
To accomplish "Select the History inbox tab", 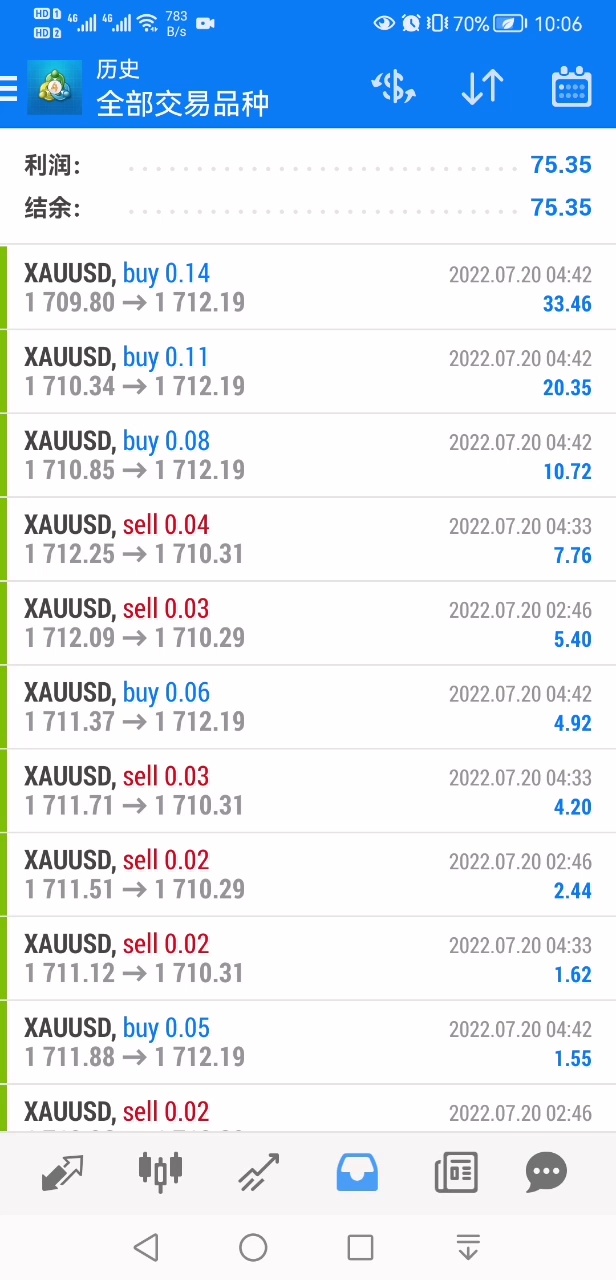I will [x=357, y=1172].
